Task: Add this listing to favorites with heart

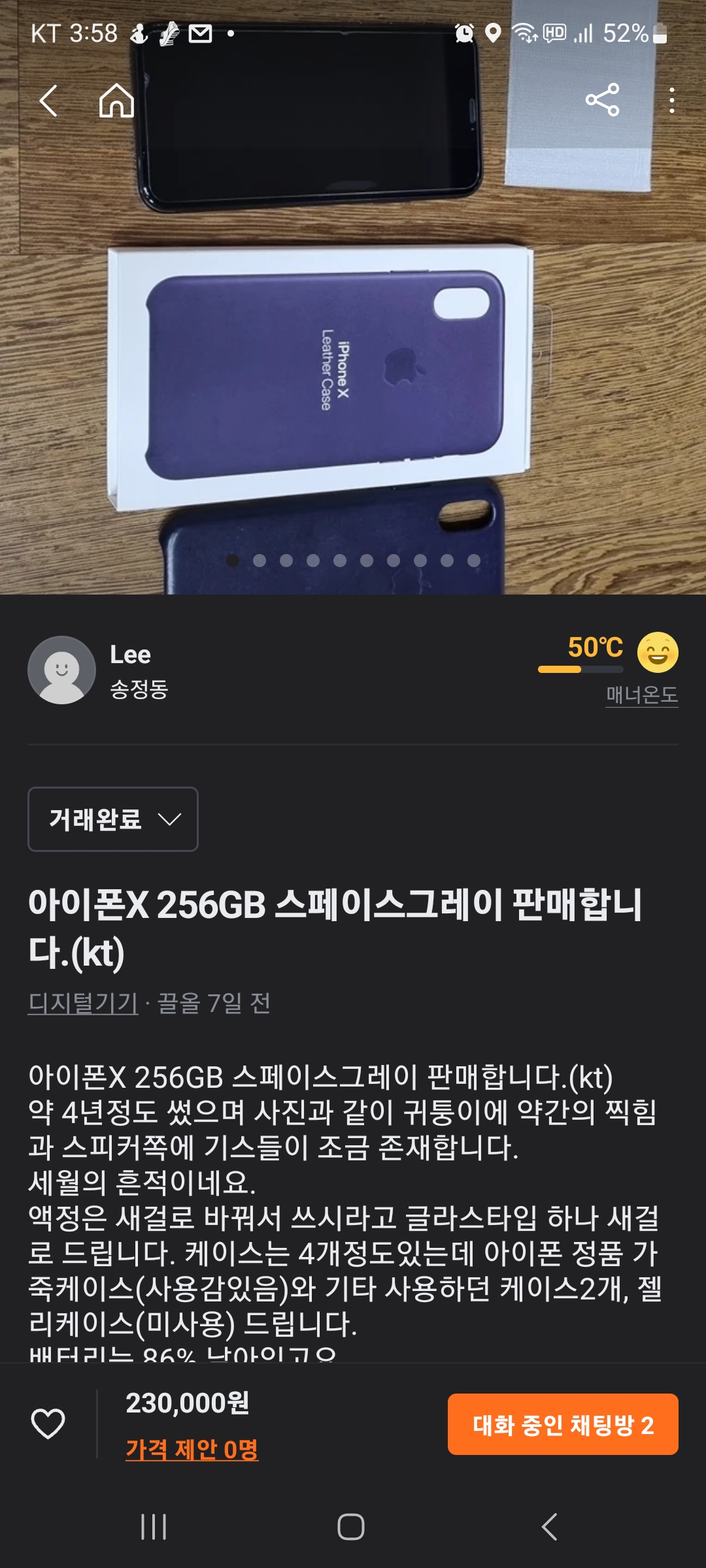Action: tap(48, 1424)
